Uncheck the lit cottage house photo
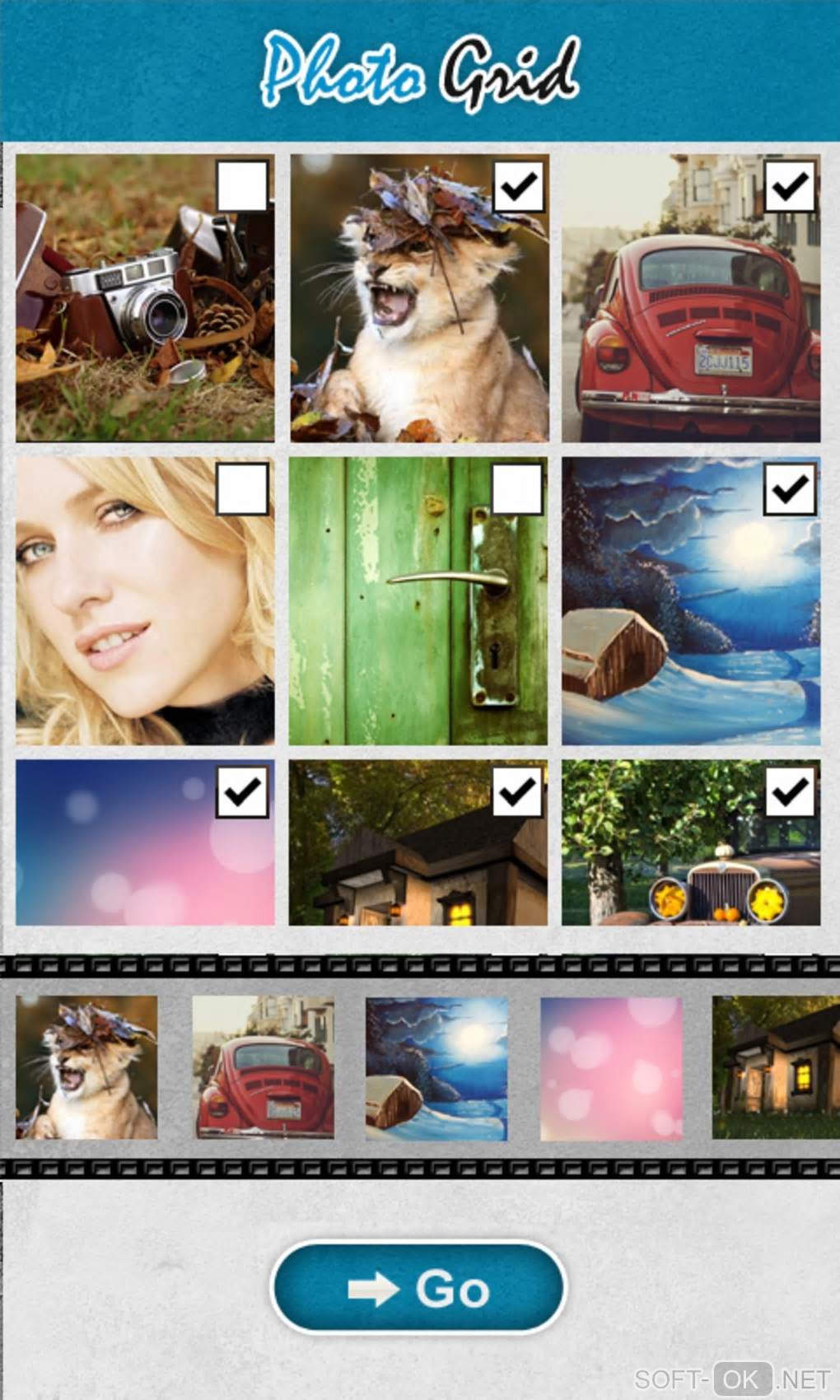The width and height of the screenshot is (840, 1400). pos(517,792)
